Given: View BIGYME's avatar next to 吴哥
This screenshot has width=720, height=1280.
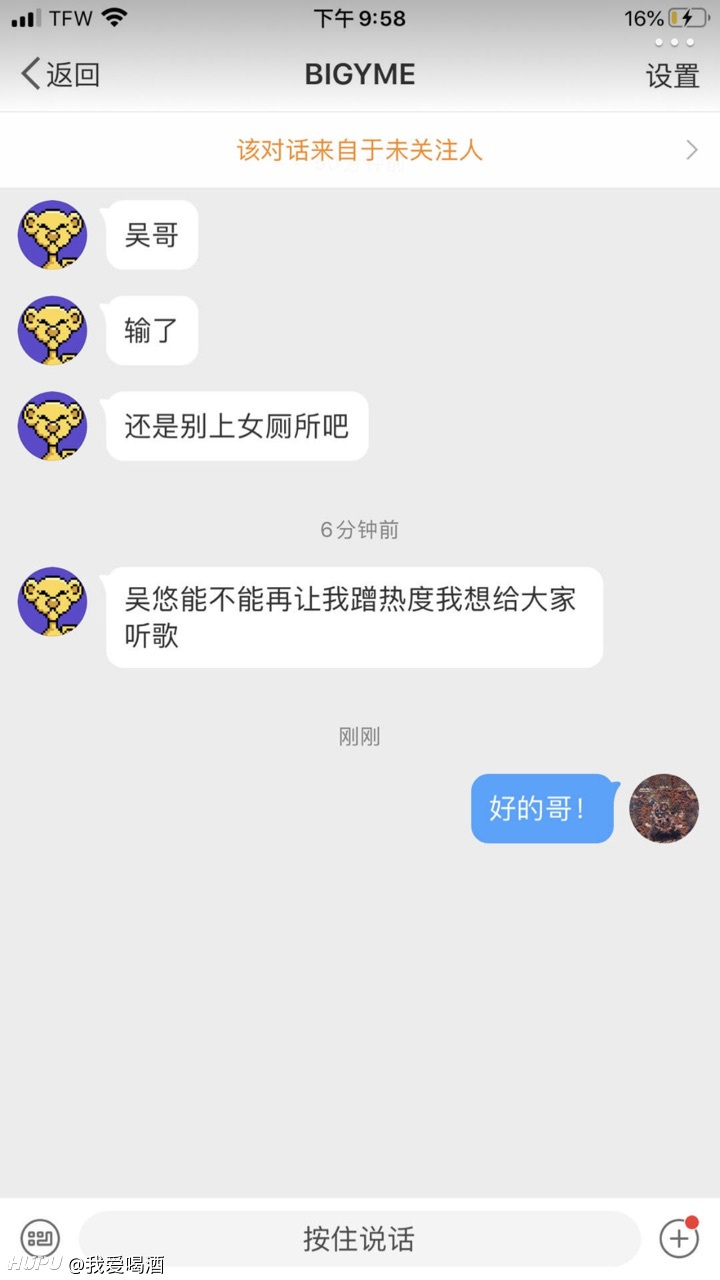Looking at the screenshot, I should (x=52, y=235).
